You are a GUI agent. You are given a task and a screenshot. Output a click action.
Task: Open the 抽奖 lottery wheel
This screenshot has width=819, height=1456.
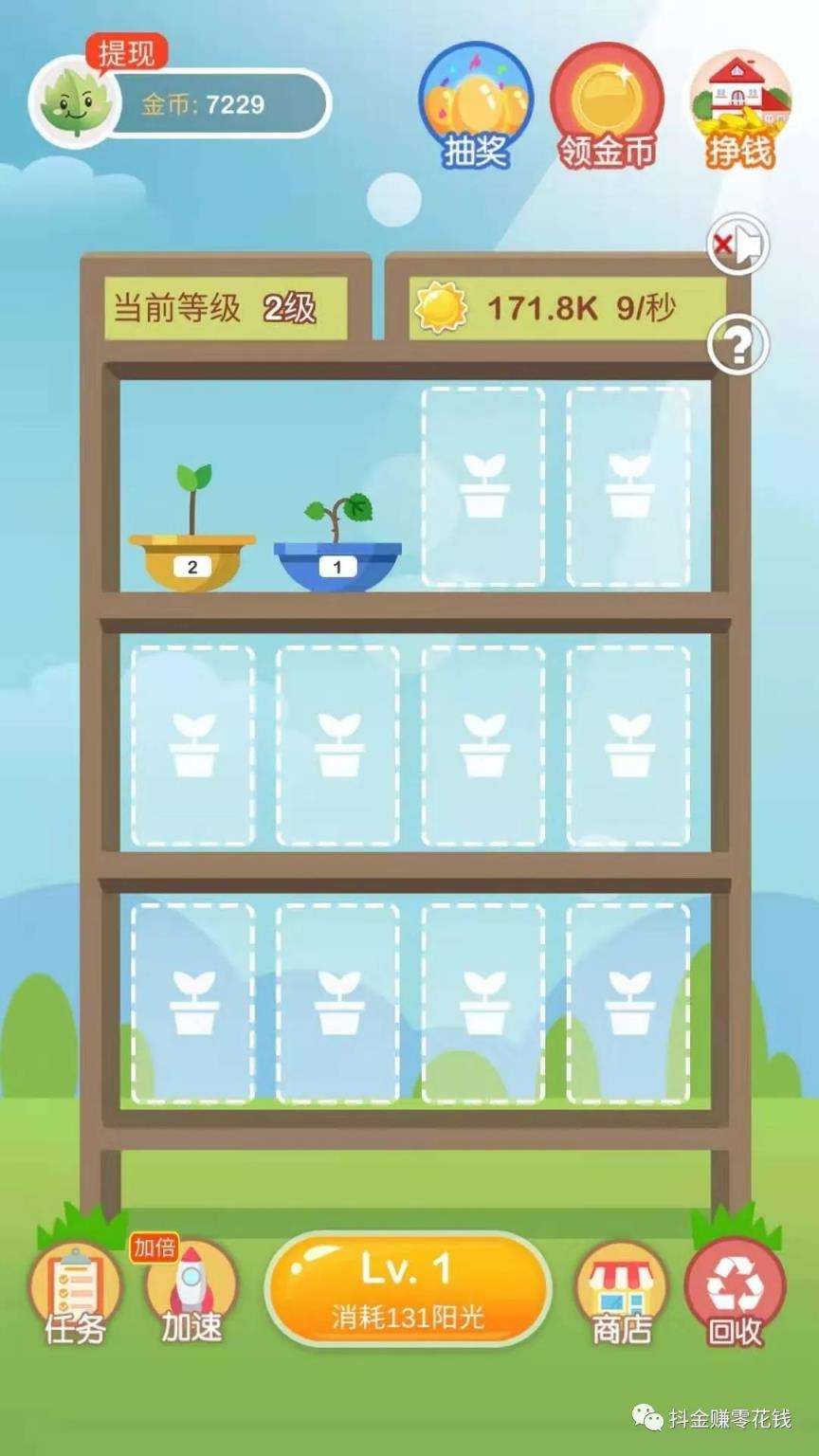[x=474, y=104]
